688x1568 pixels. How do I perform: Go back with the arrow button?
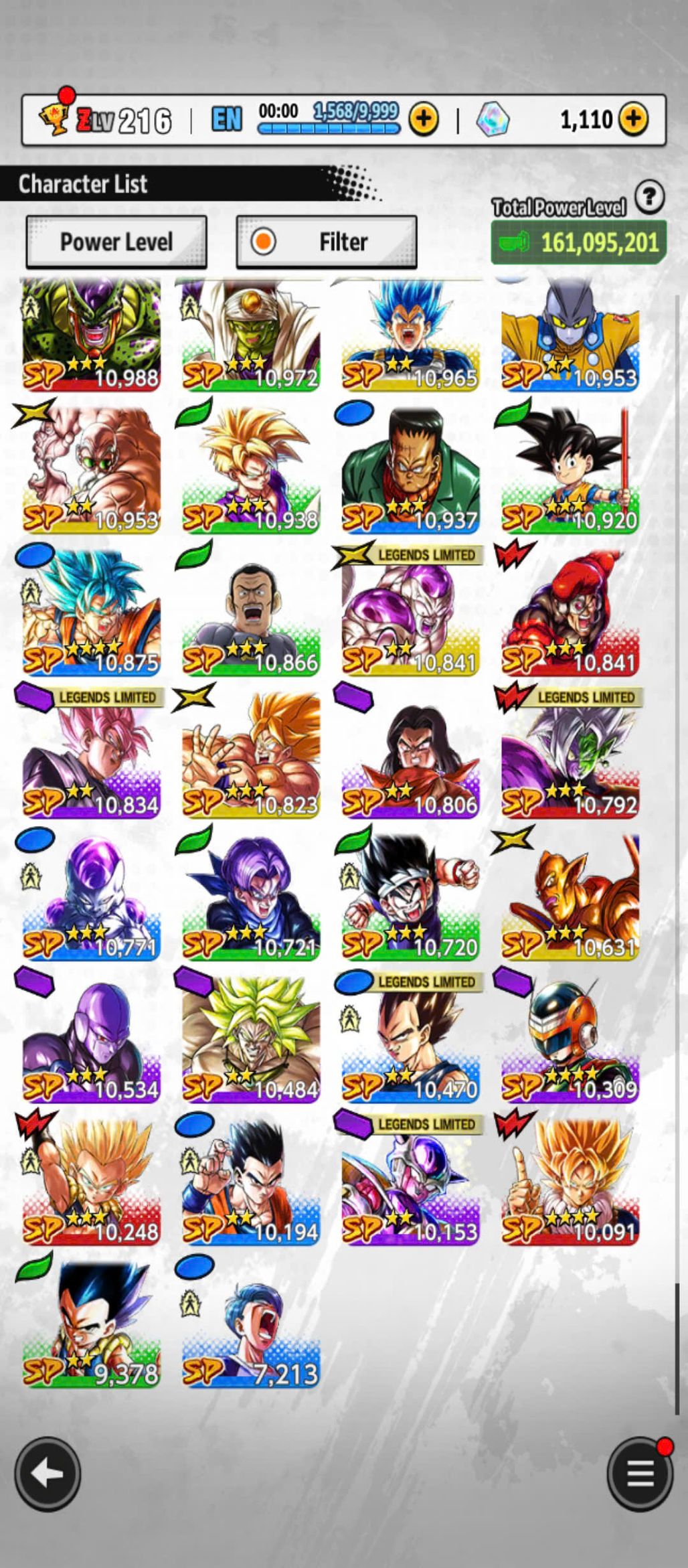coord(48,1473)
